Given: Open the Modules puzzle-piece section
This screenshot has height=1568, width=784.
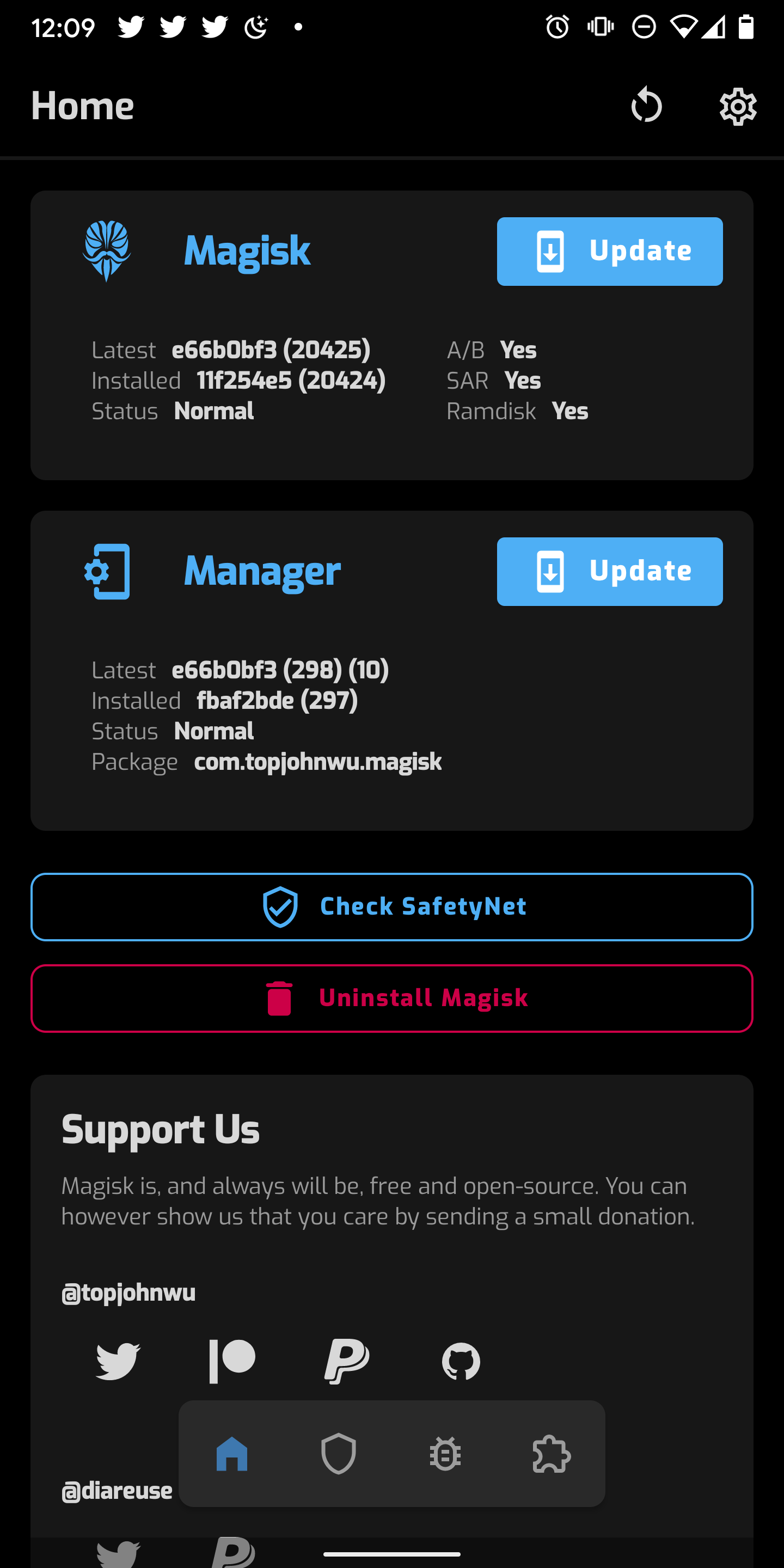Looking at the screenshot, I should tap(552, 1455).
